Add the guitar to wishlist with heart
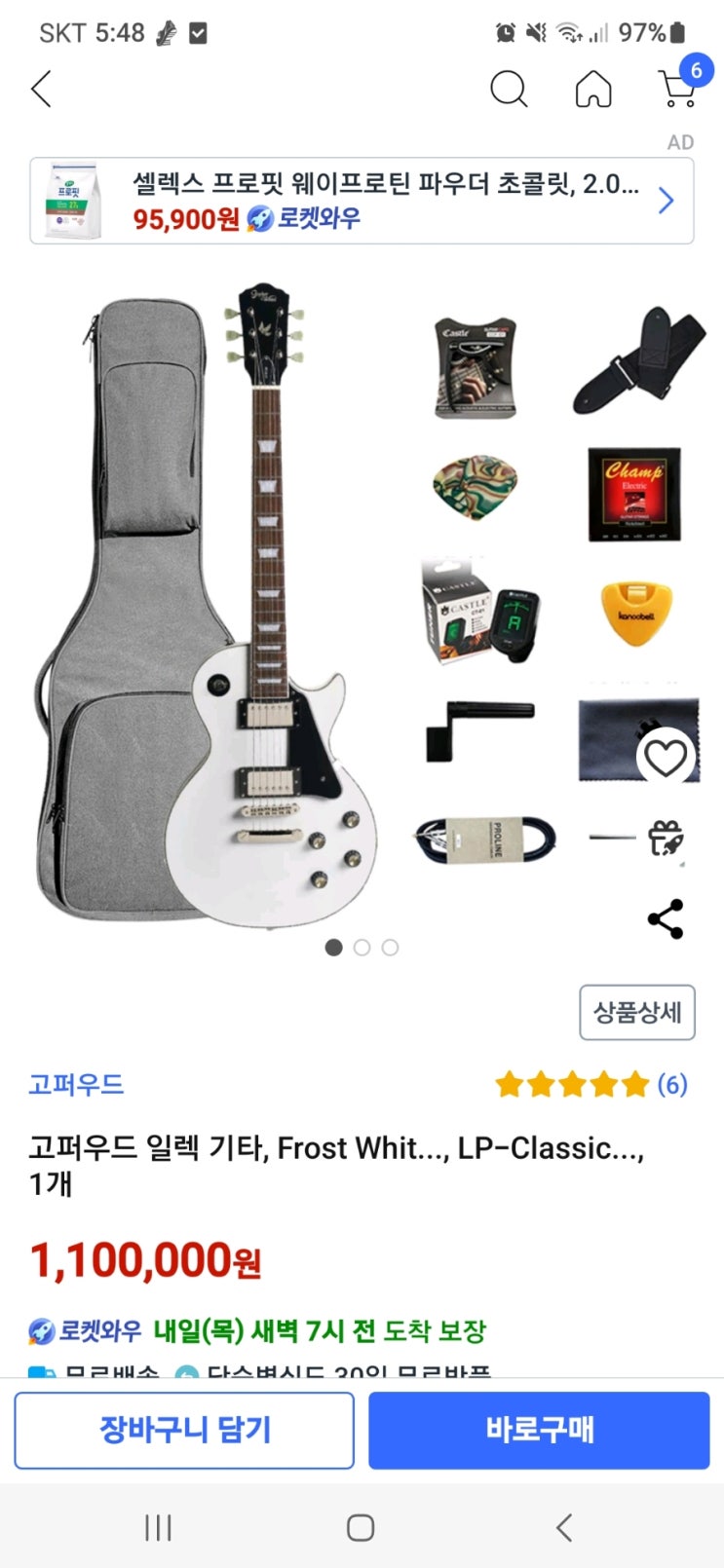Viewport: 724px width, 1568px height. pos(666,757)
